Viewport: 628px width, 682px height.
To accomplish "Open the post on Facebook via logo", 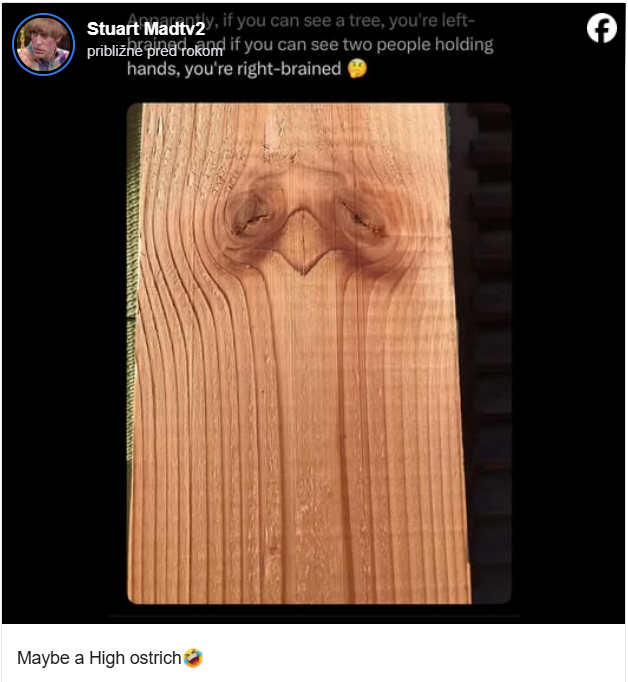I will (601, 29).
